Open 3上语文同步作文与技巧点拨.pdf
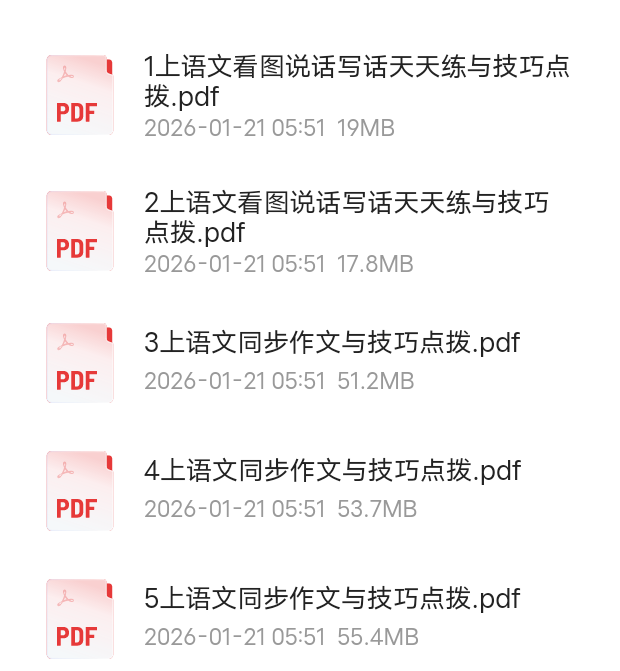 click(332, 343)
